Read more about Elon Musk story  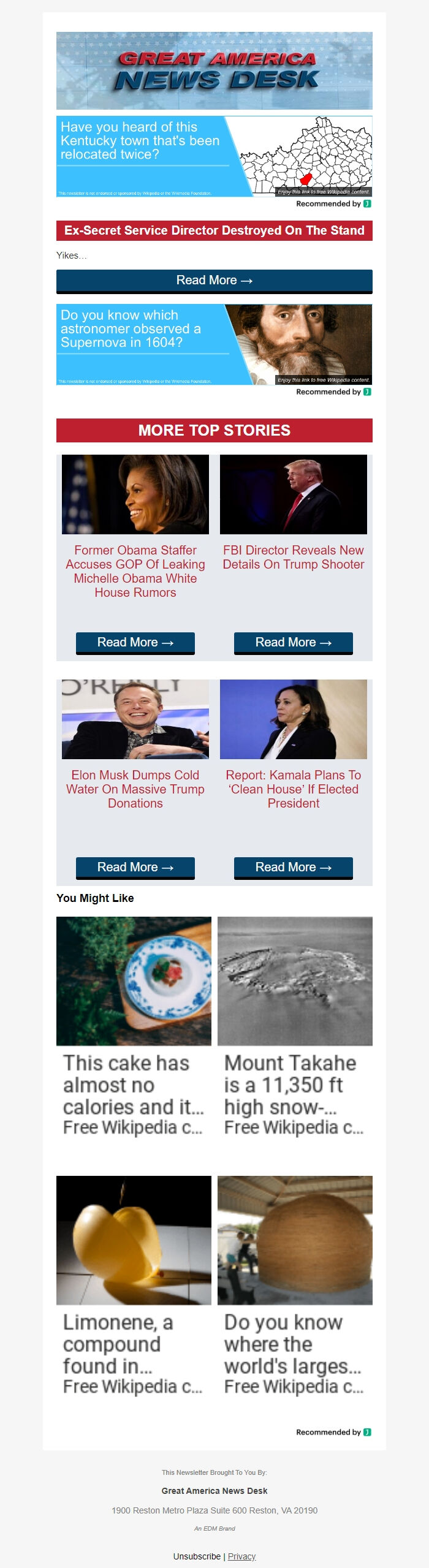click(135, 867)
